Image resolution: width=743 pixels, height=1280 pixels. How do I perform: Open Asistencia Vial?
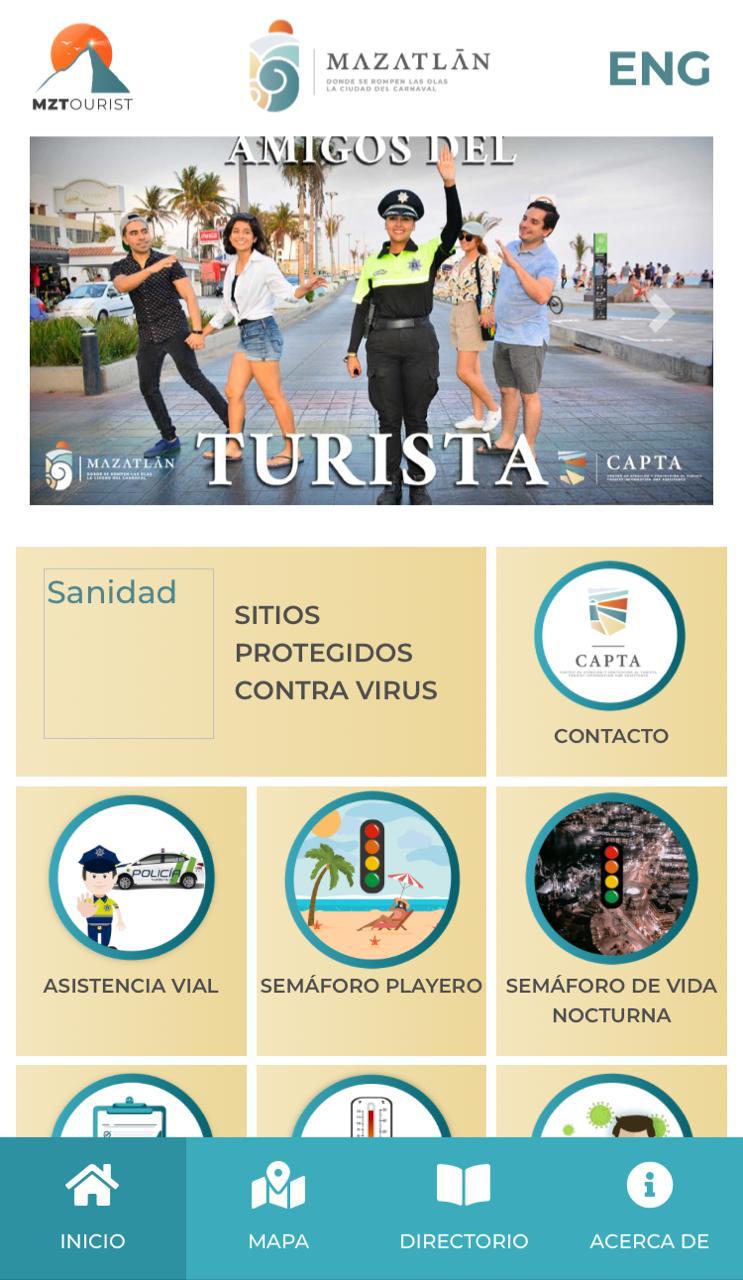pyautogui.click(x=131, y=919)
